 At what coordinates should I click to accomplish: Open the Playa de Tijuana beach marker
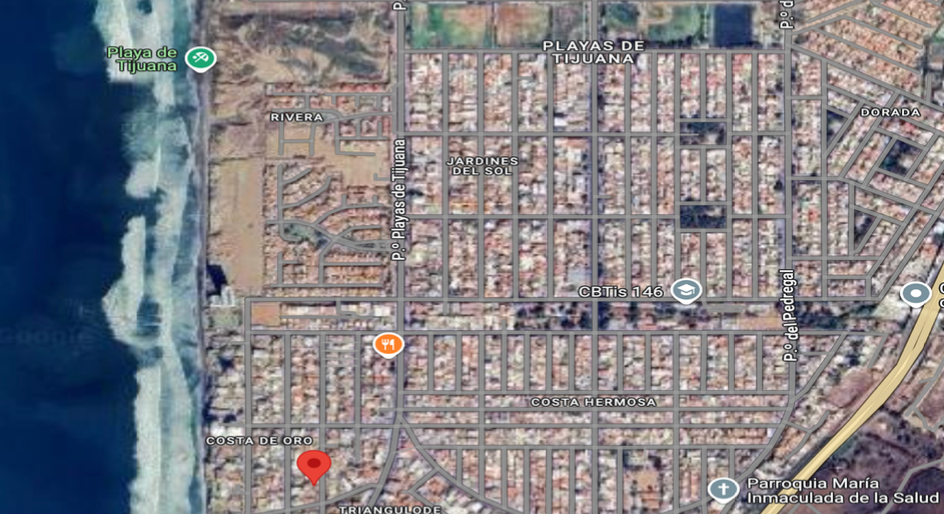click(x=200, y=58)
